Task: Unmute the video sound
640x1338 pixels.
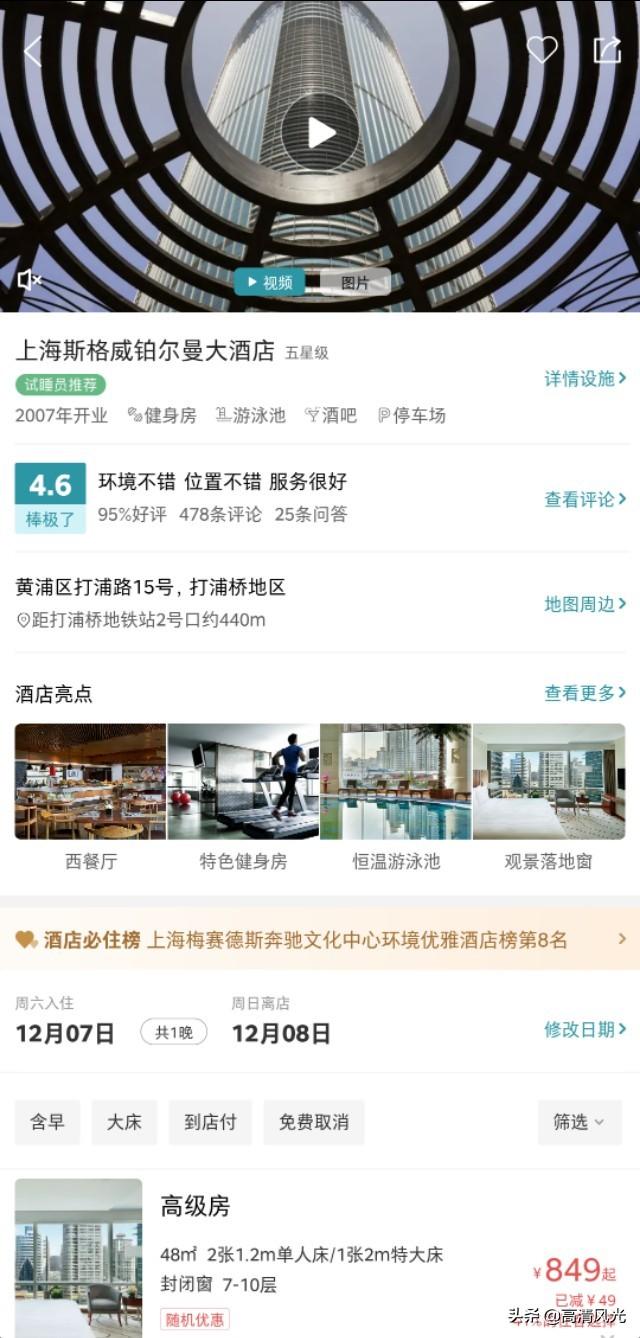Action: click(x=29, y=281)
